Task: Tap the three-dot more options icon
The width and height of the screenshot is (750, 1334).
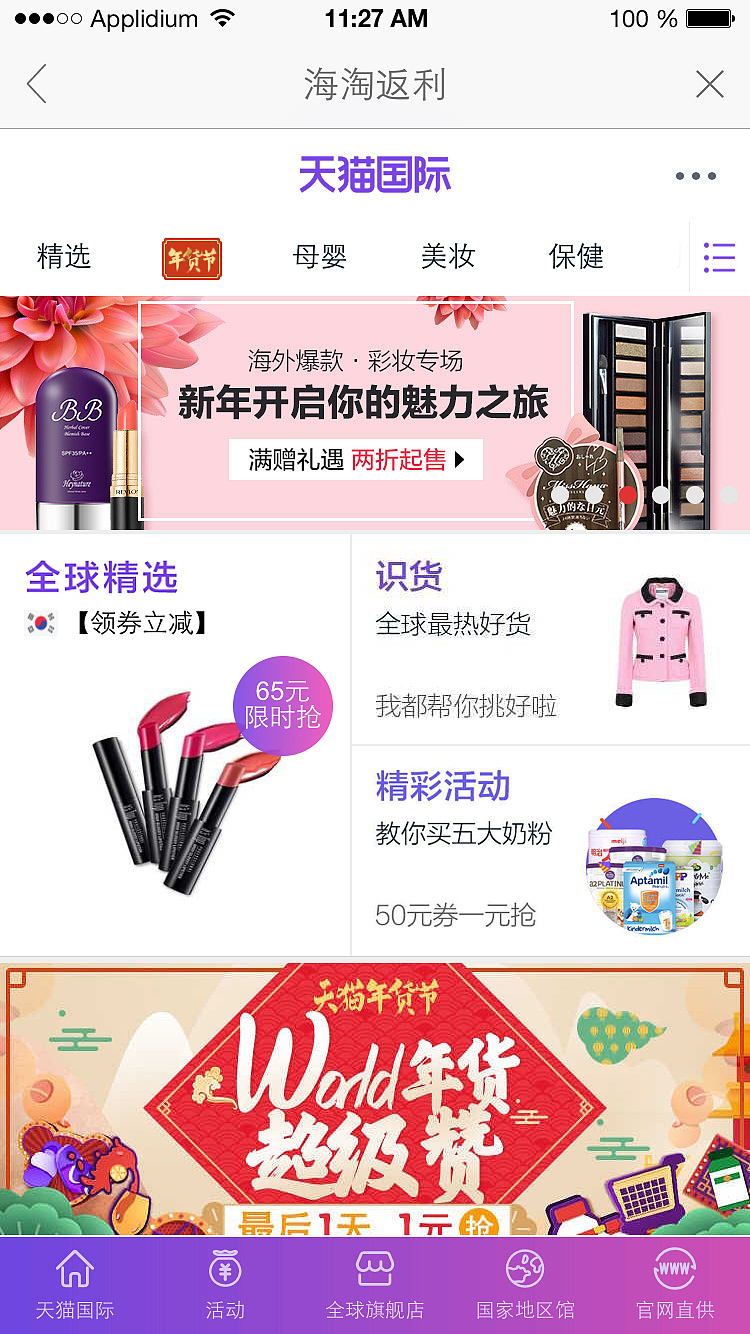Action: [694, 174]
